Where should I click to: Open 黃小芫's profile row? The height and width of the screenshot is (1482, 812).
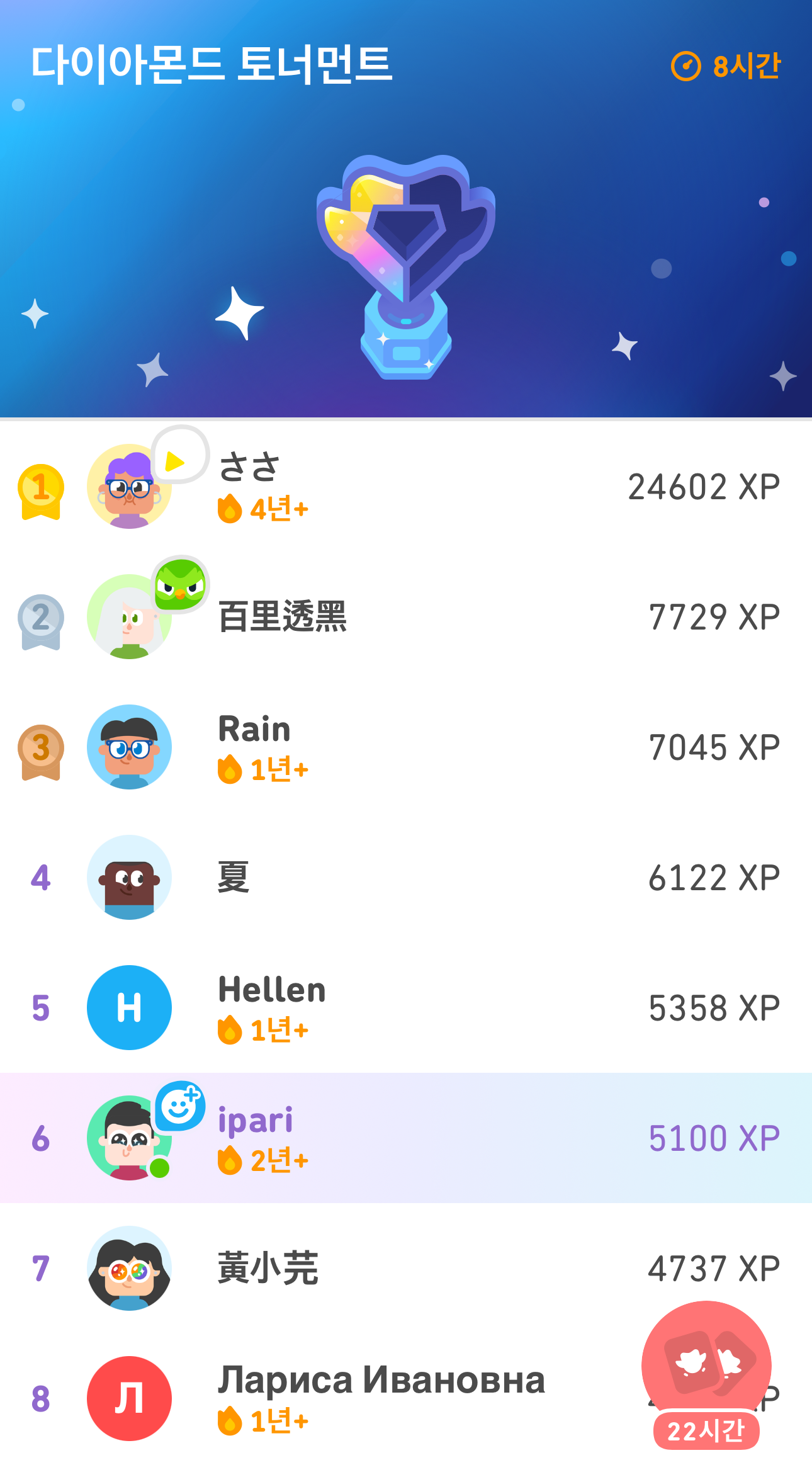click(406, 1269)
